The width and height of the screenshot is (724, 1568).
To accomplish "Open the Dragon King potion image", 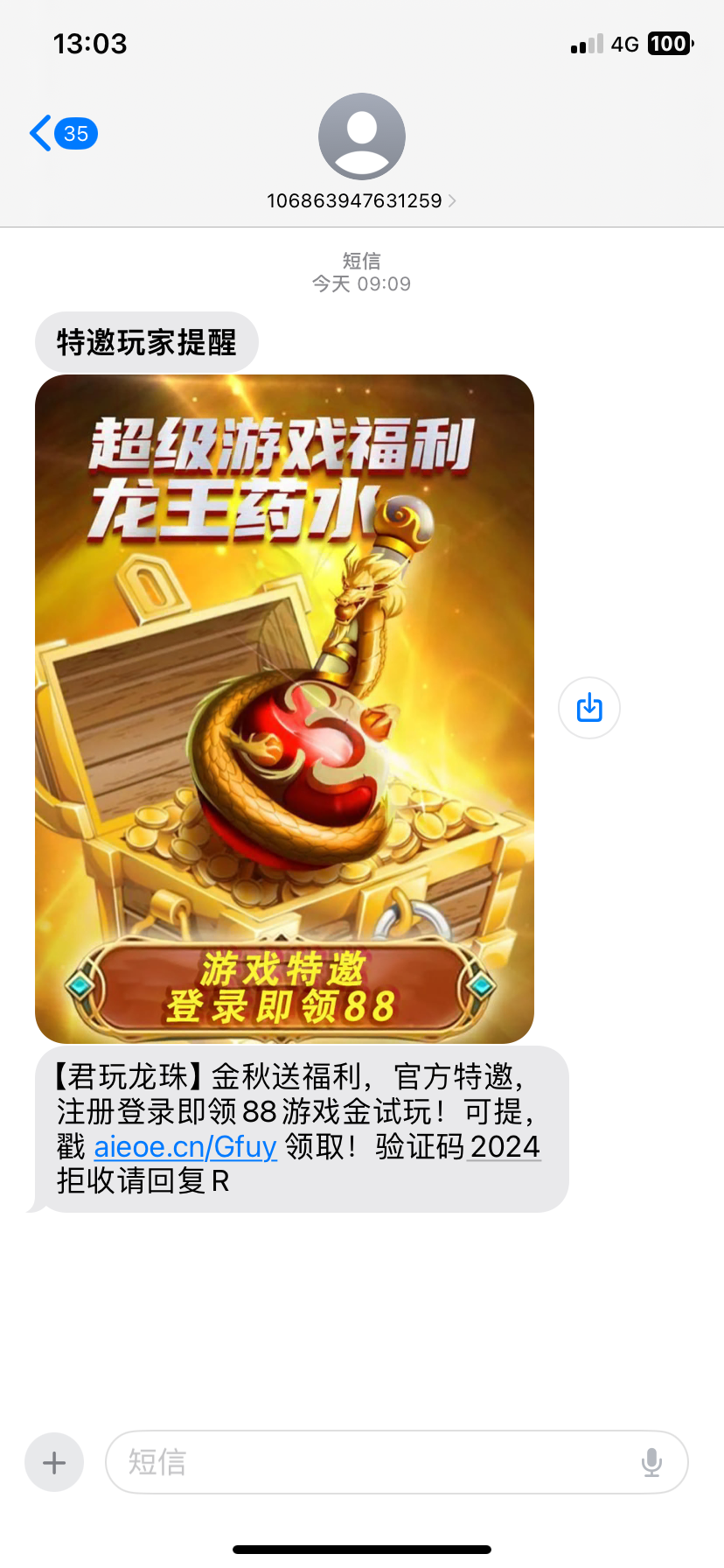I will coord(284,708).
